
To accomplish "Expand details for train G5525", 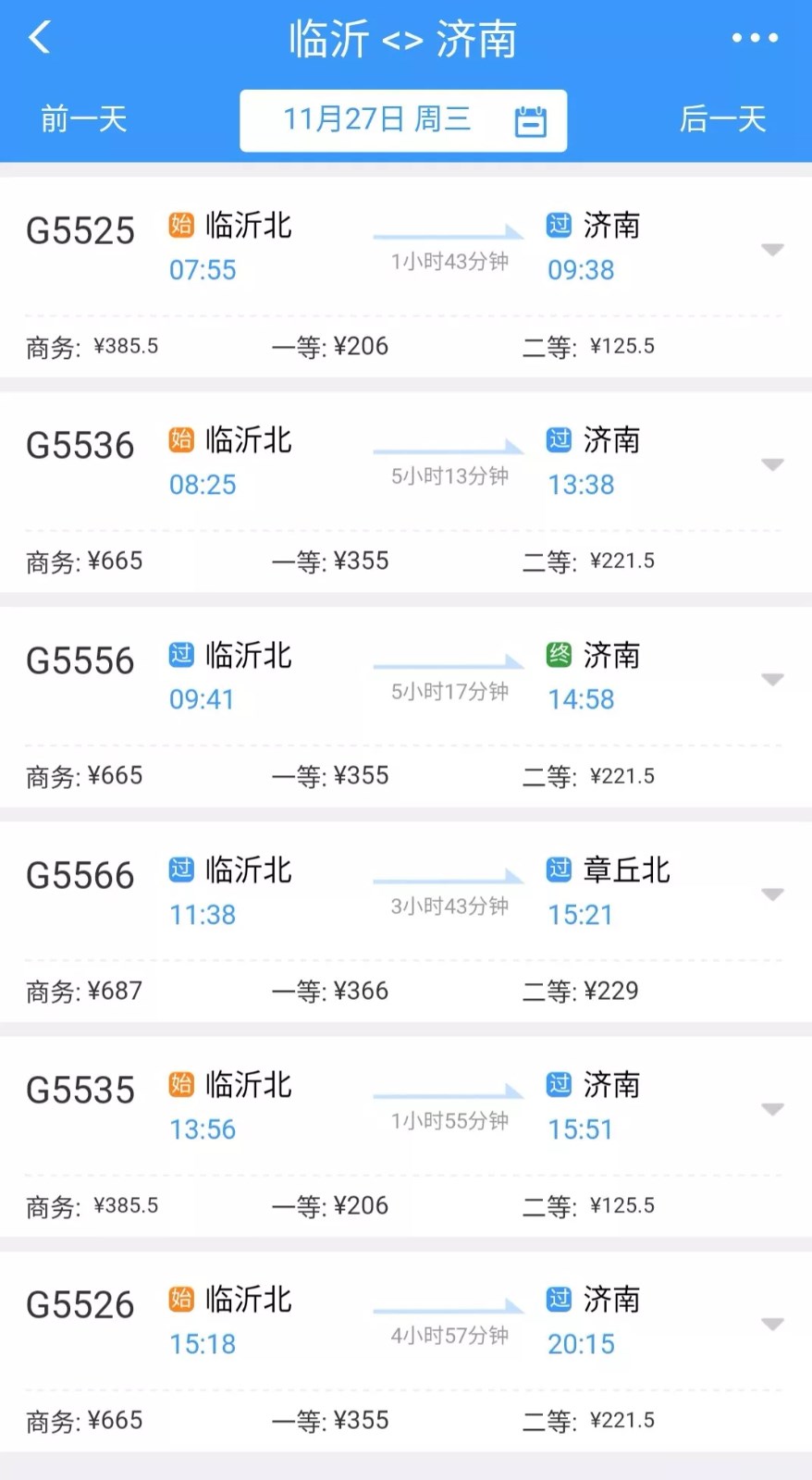I will pos(772,250).
